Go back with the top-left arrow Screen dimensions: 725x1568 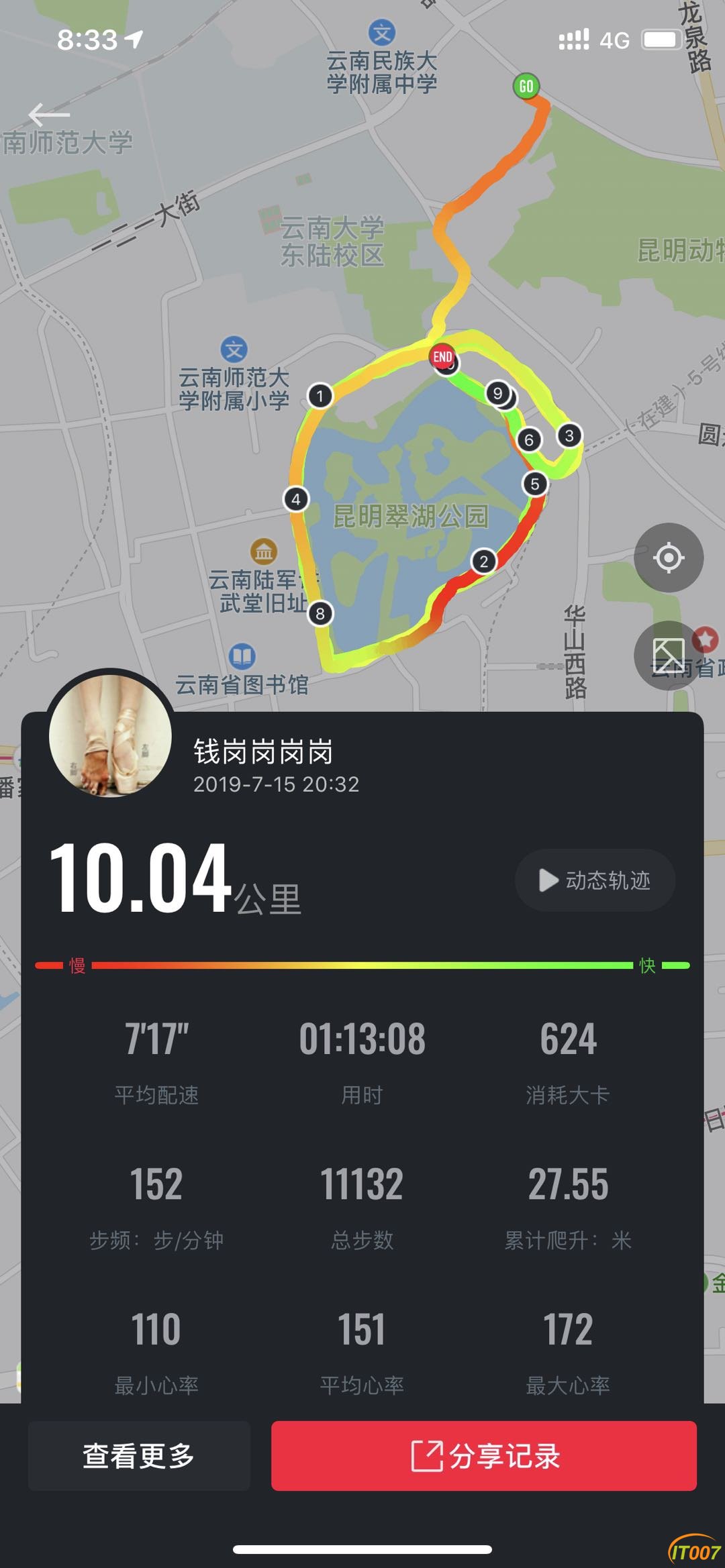click(48, 115)
